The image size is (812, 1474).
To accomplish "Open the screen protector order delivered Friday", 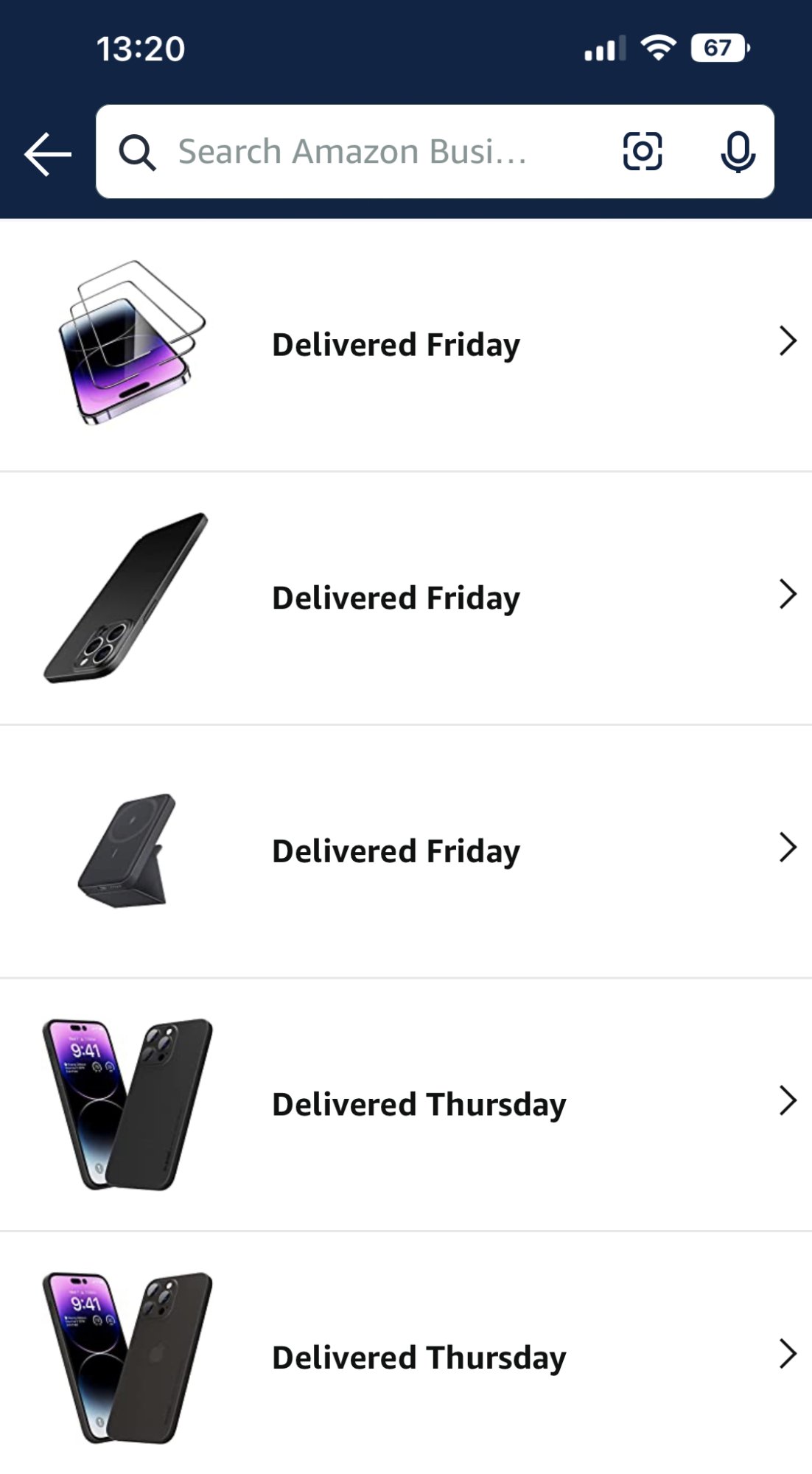I will pyautogui.click(x=405, y=345).
